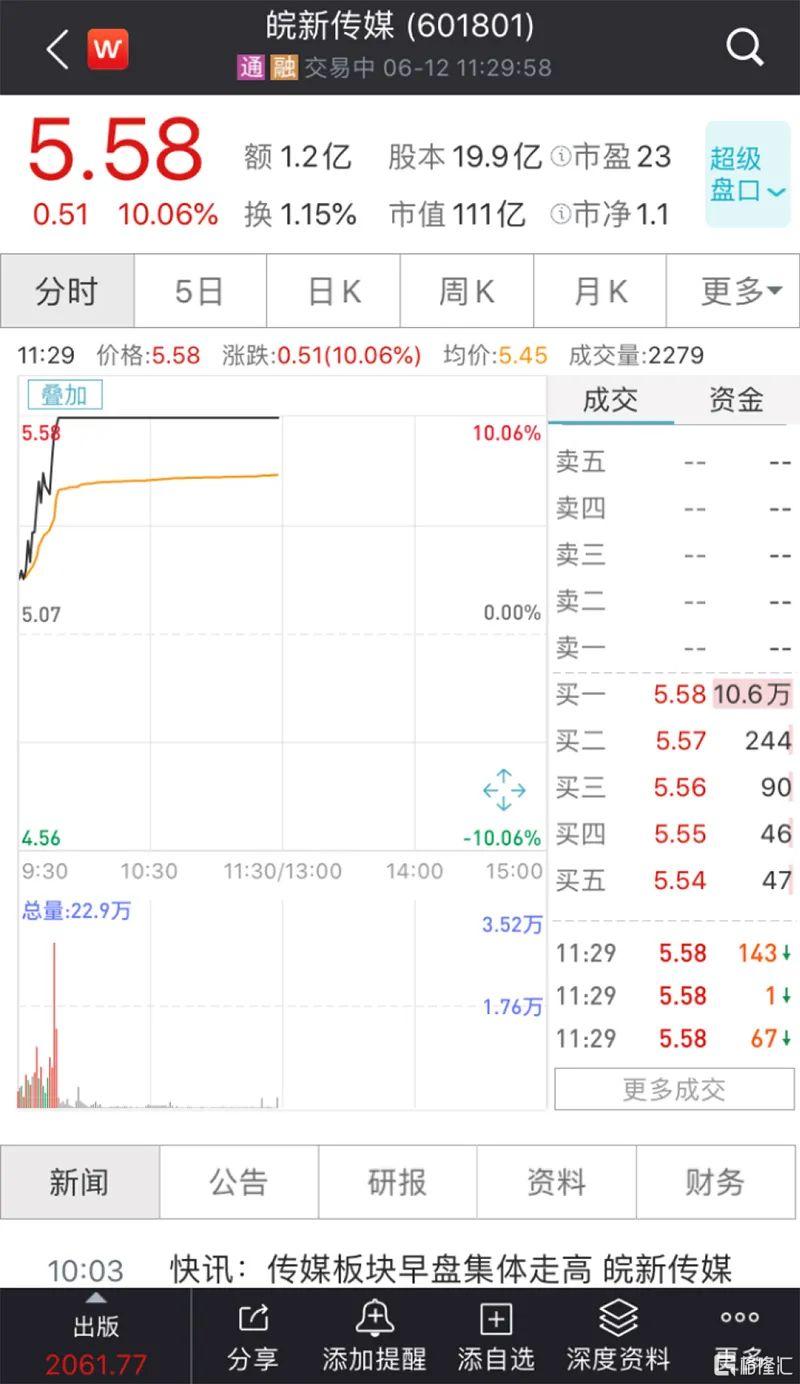The image size is (800, 1384).
Task: Switch to the 资金 tab
Action: 736,400
